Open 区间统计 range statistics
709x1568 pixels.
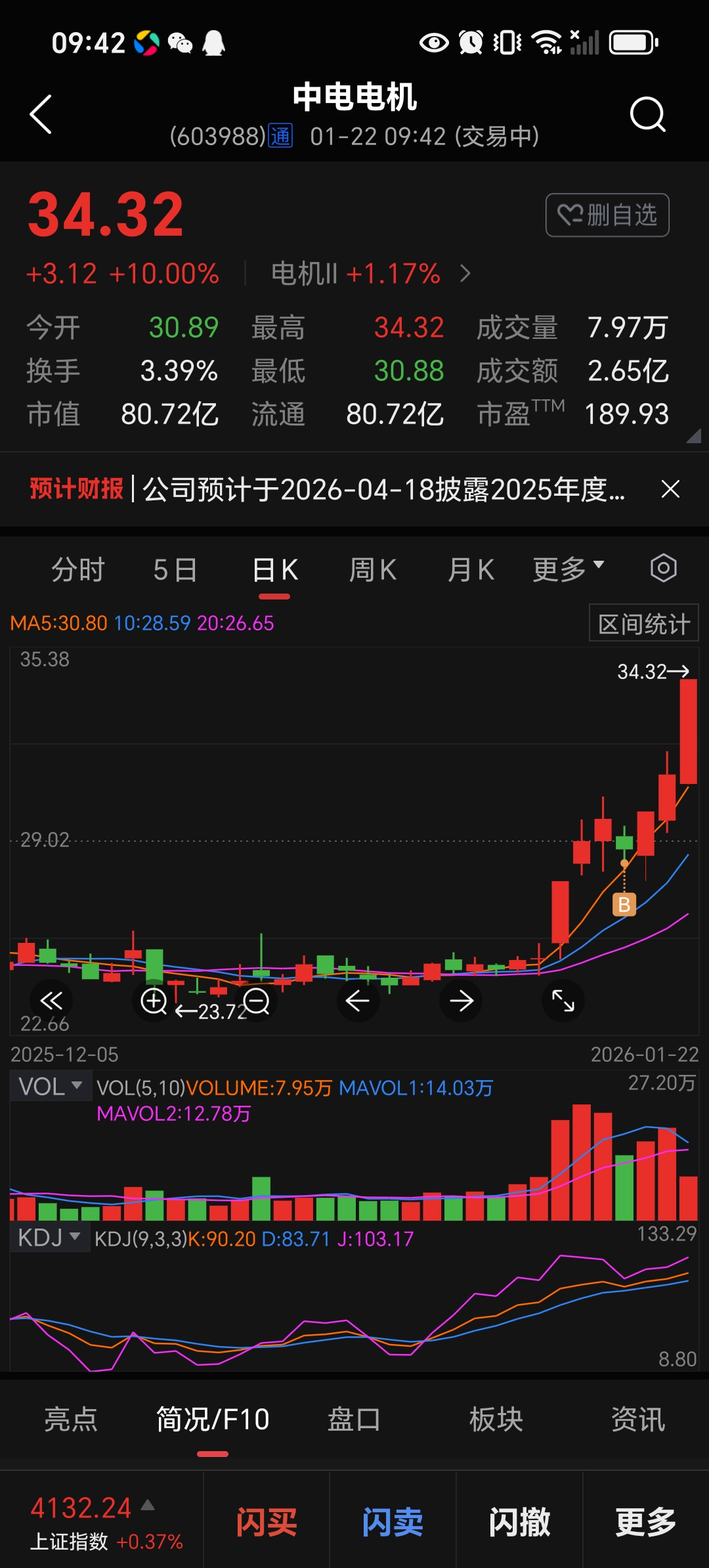(x=643, y=623)
